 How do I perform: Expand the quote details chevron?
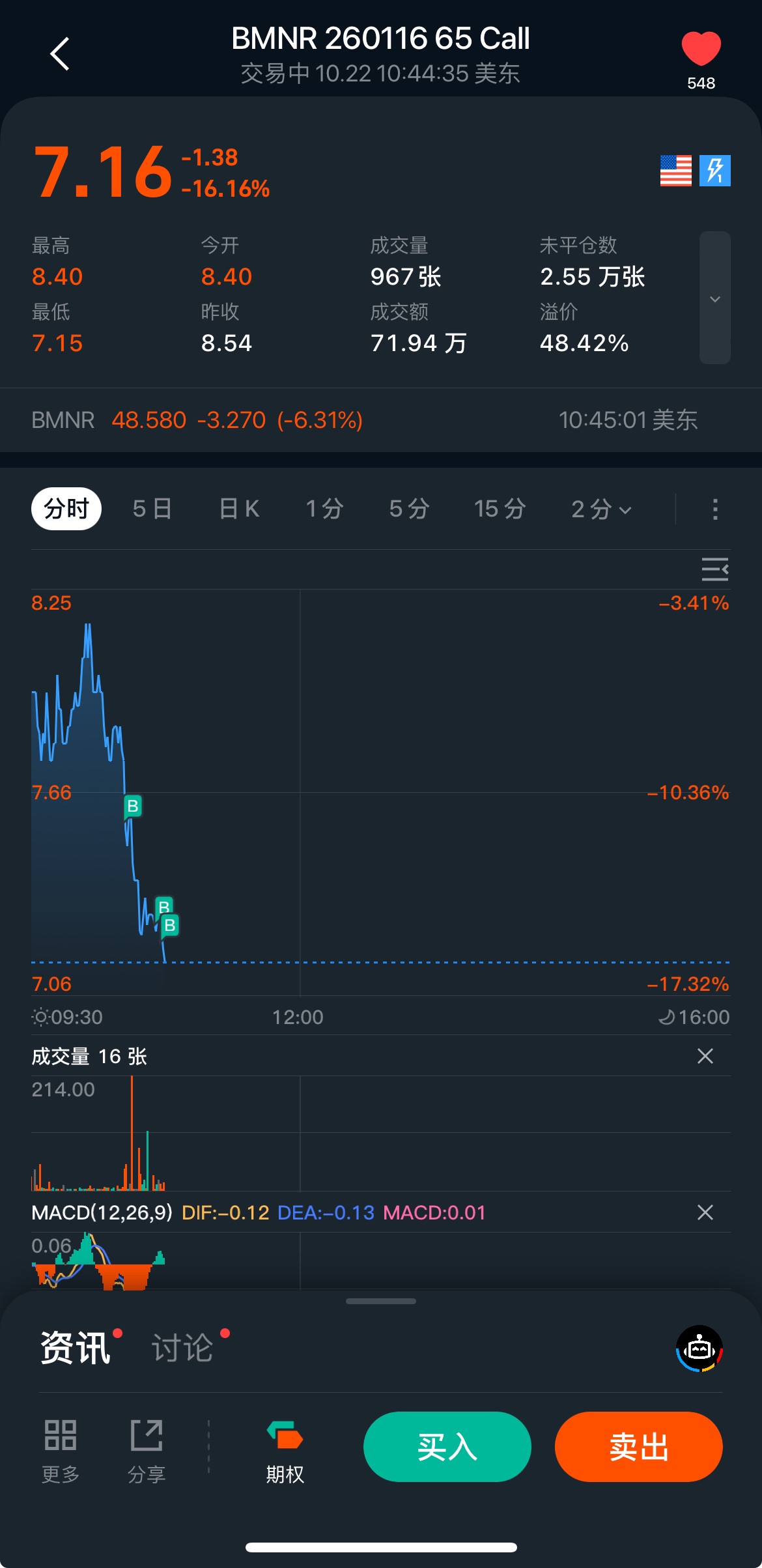click(x=714, y=298)
